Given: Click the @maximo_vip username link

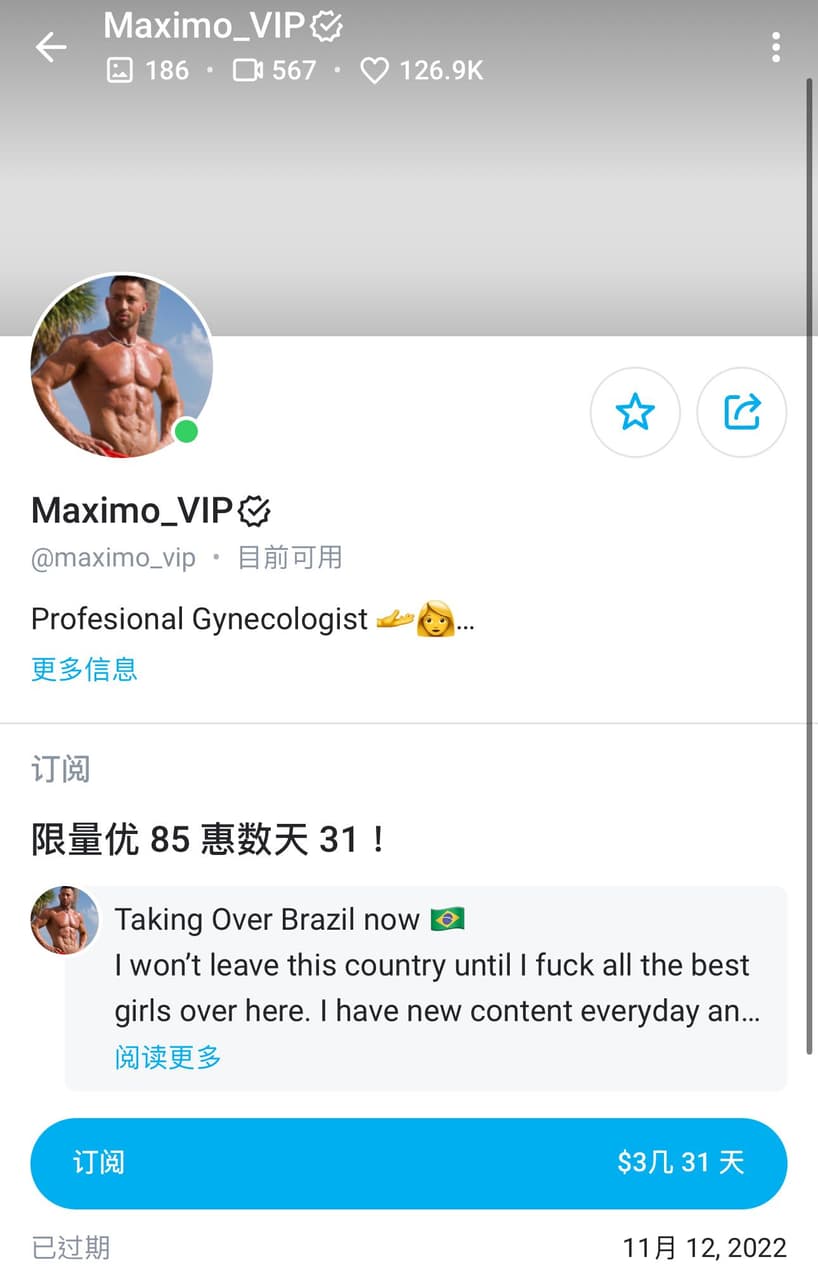Looking at the screenshot, I should point(113,558).
